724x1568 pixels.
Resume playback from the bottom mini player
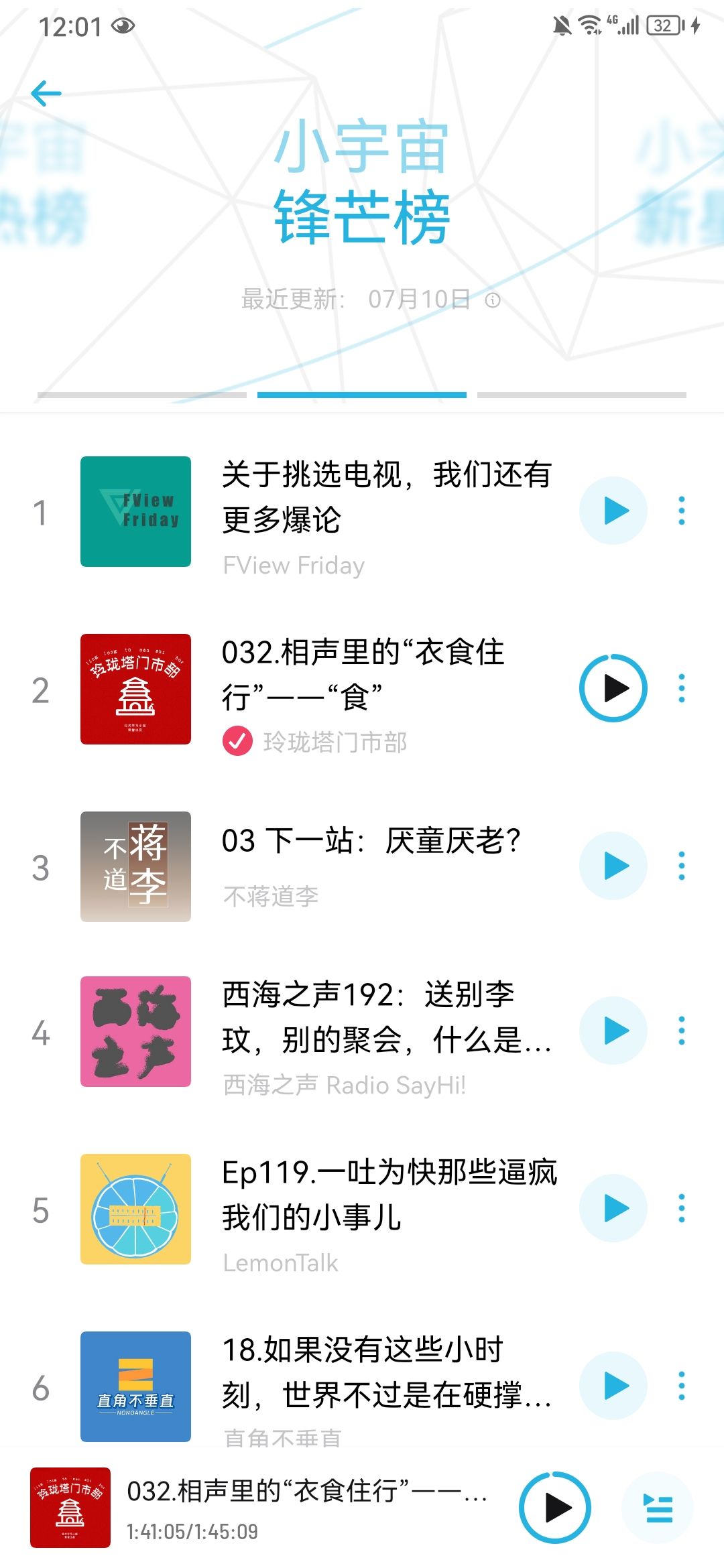pos(555,1508)
